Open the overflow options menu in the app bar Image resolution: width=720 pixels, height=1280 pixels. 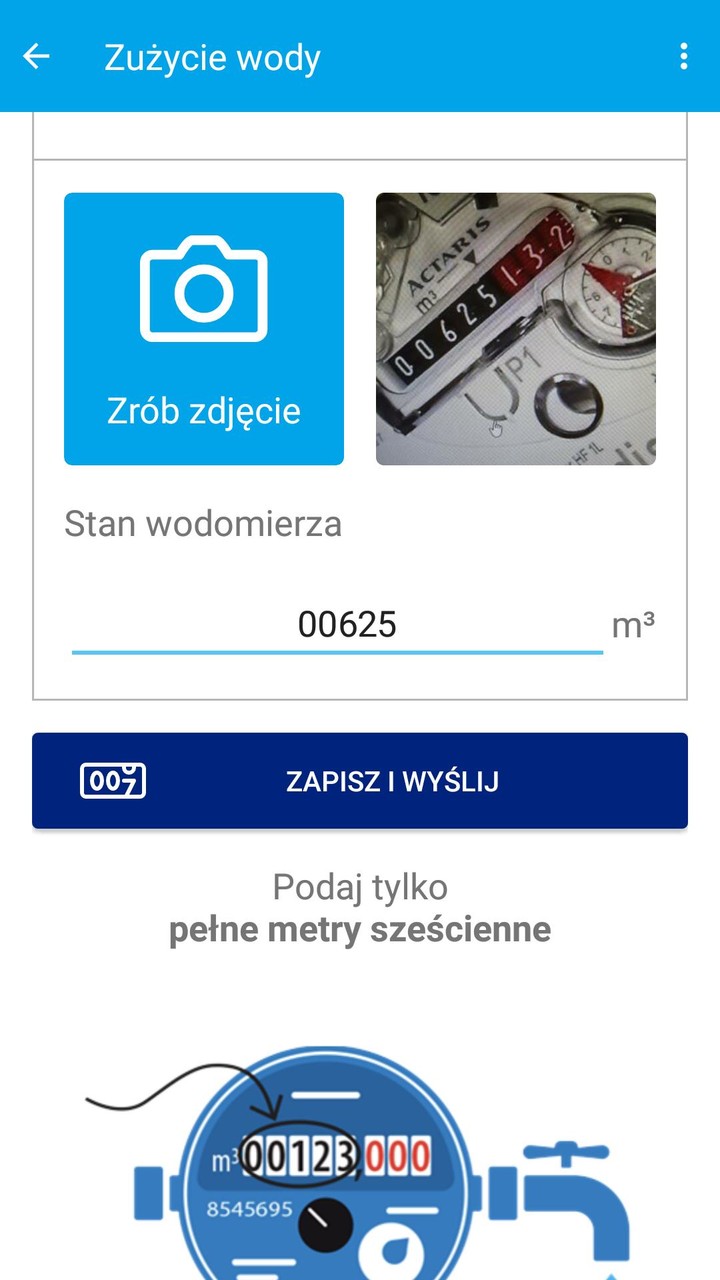click(683, 57)
